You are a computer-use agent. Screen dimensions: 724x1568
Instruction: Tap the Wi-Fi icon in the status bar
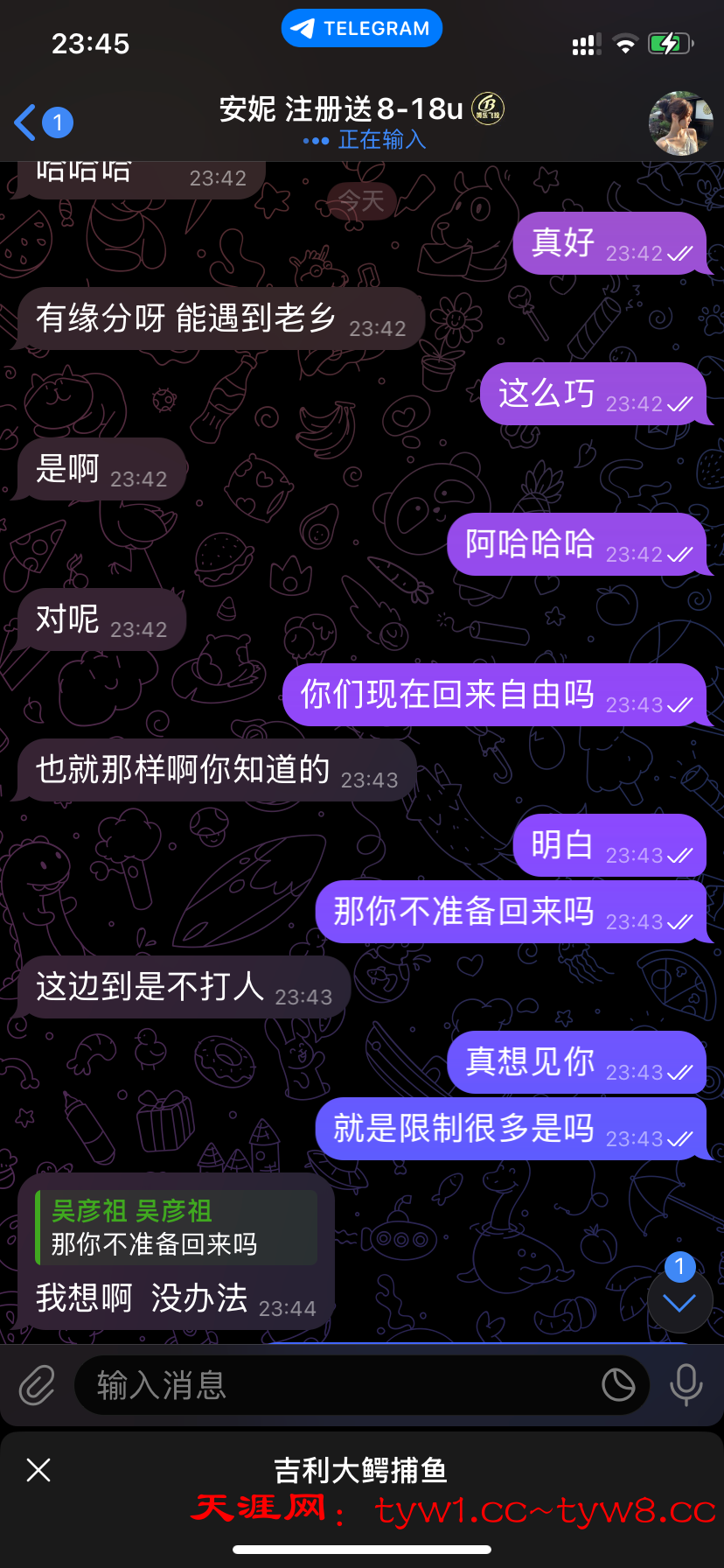(x=624, y=43)
